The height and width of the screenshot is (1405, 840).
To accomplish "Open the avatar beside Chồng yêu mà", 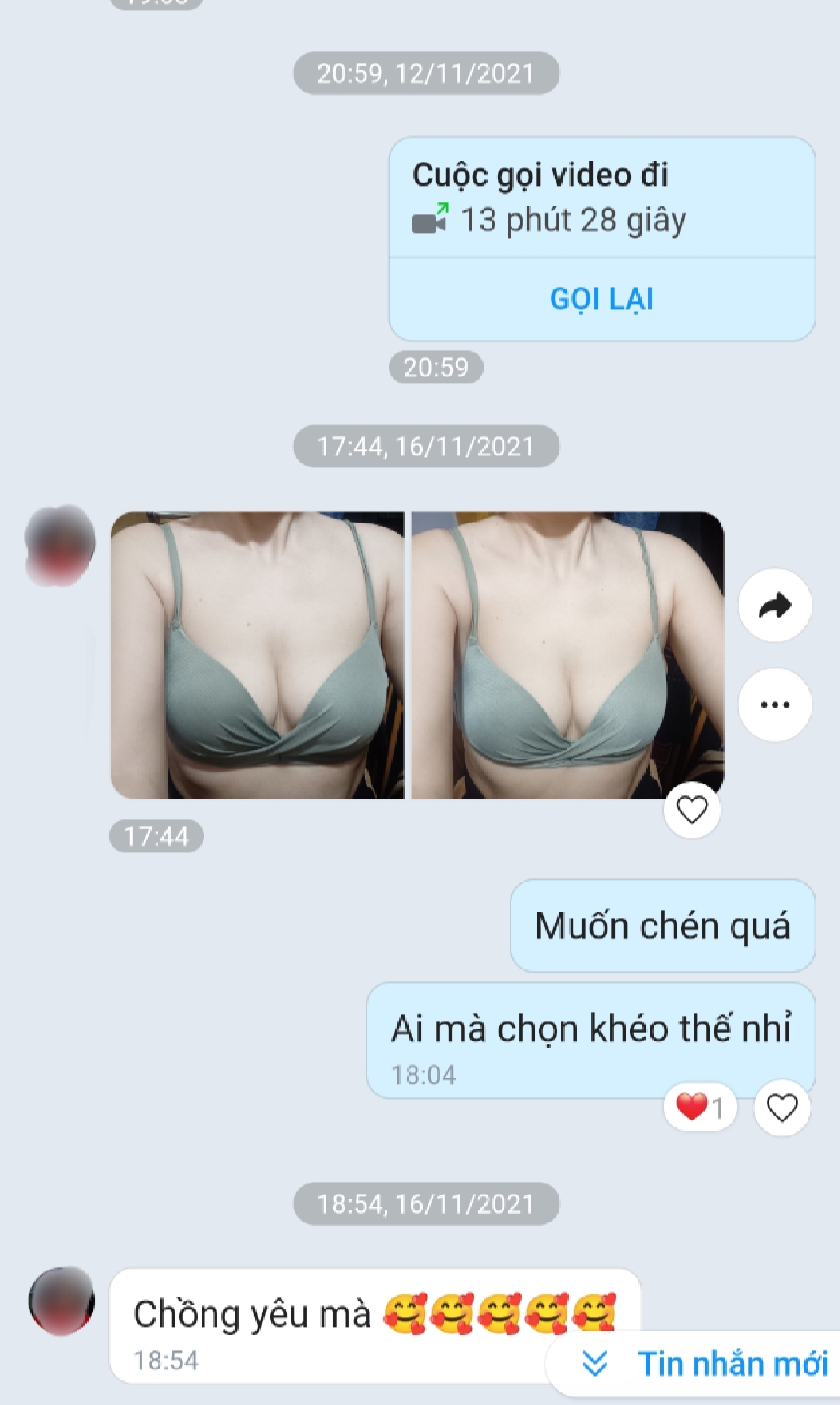I will [x=61, y=1301].
